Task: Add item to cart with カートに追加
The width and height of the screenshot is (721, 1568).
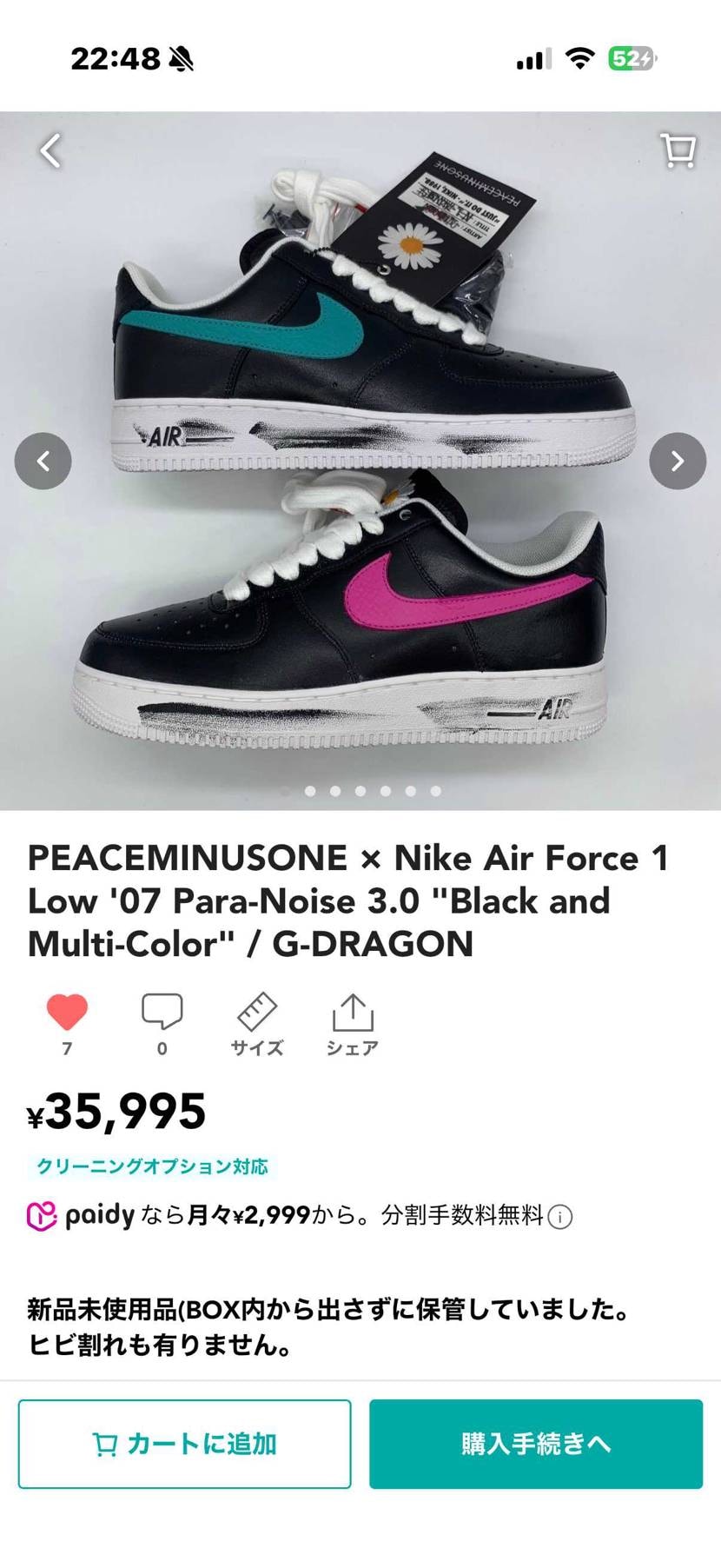Action: click(185, 1444)
